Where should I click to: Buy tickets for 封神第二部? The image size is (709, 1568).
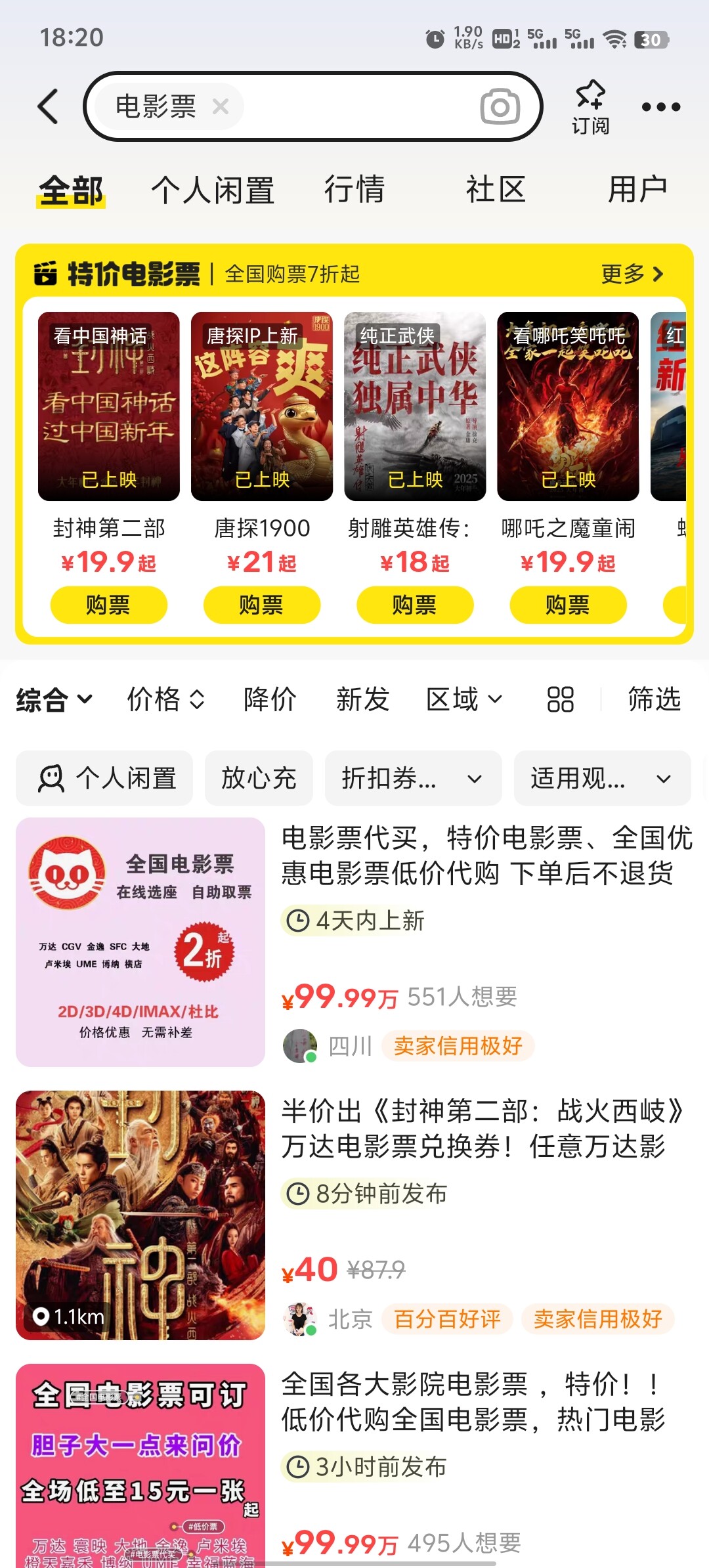(109, 605)
